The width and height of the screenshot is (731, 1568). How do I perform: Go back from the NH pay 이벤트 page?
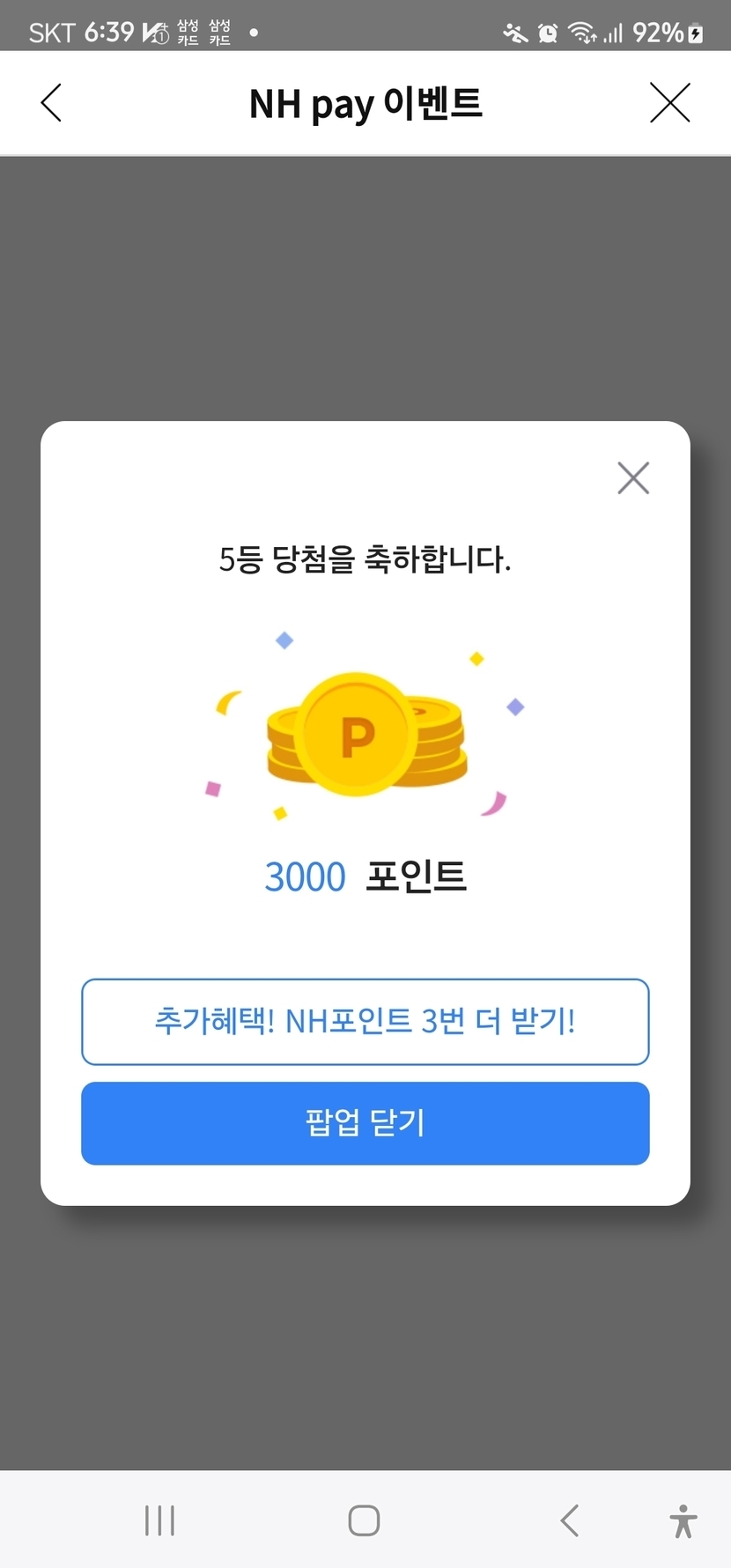point(51,103)
